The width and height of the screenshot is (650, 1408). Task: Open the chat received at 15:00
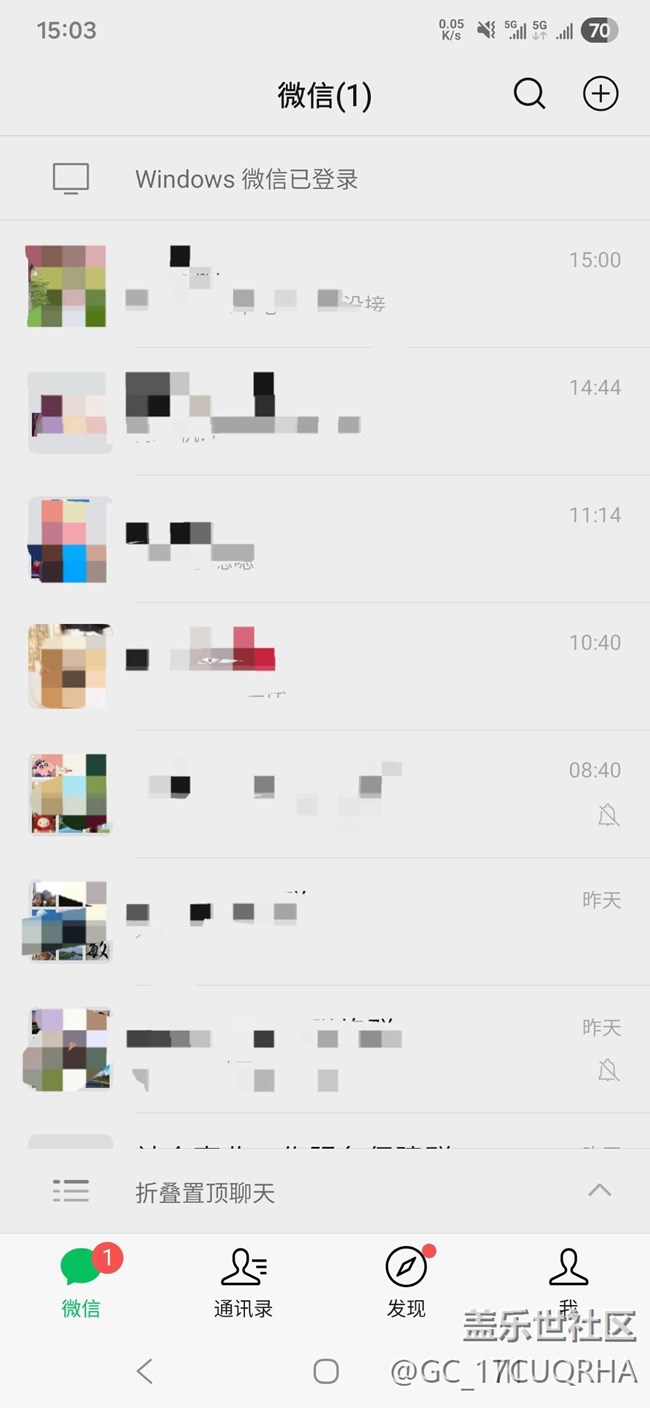[x=325, y=285]
